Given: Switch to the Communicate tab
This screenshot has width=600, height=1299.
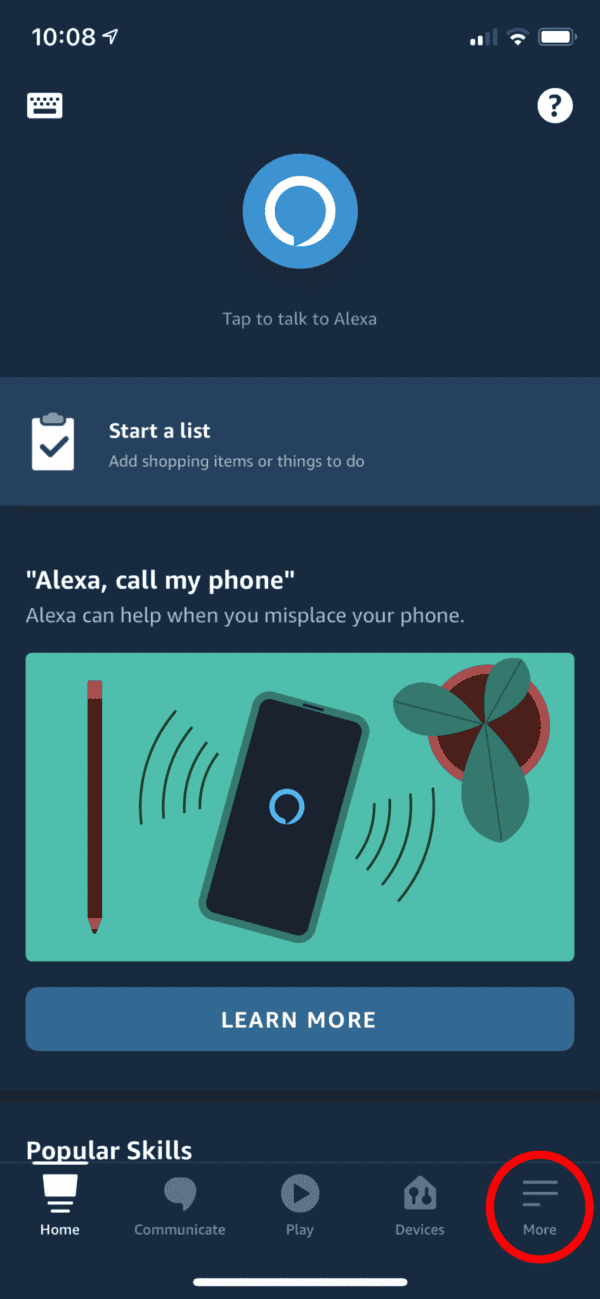Looking at the screenshot, I should [180, 1205].
